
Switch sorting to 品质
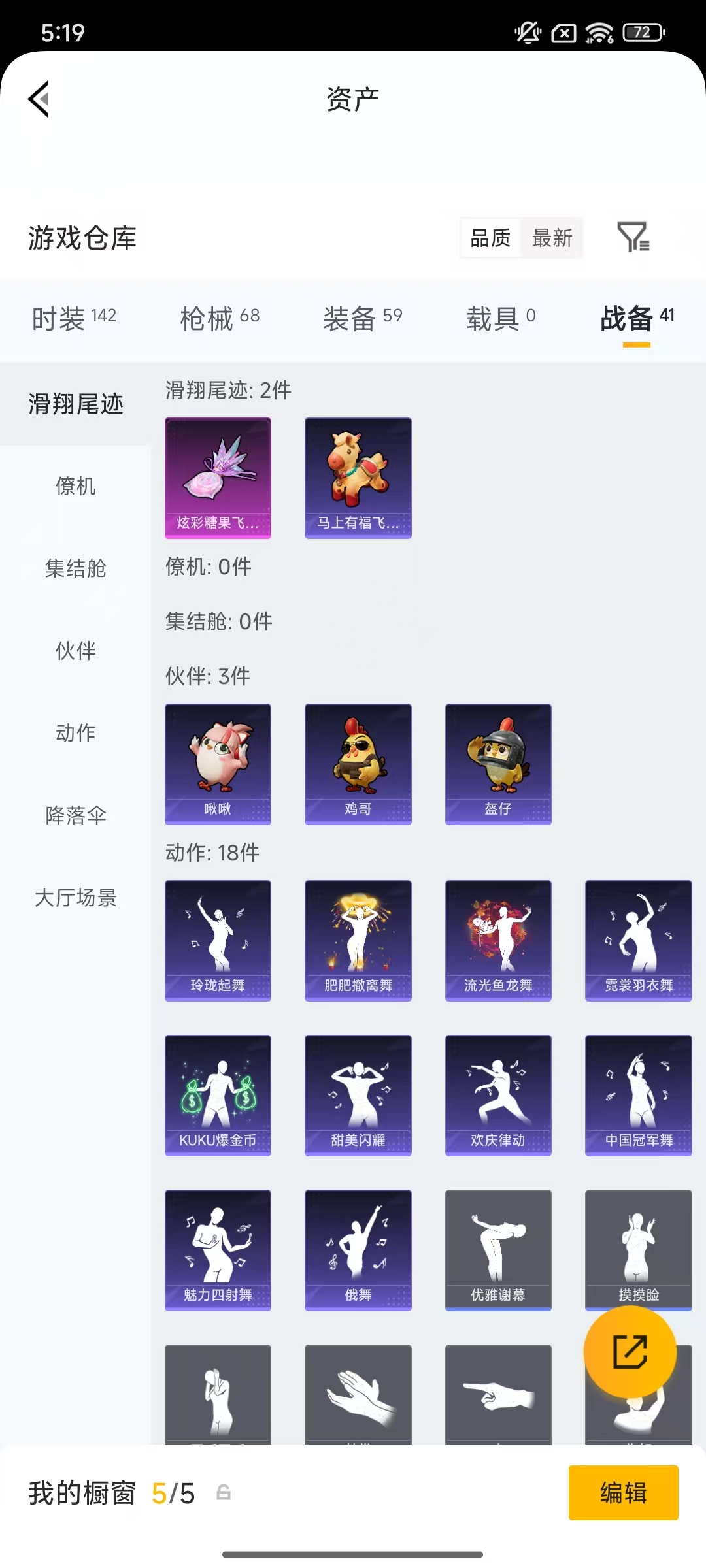(489, 238)
